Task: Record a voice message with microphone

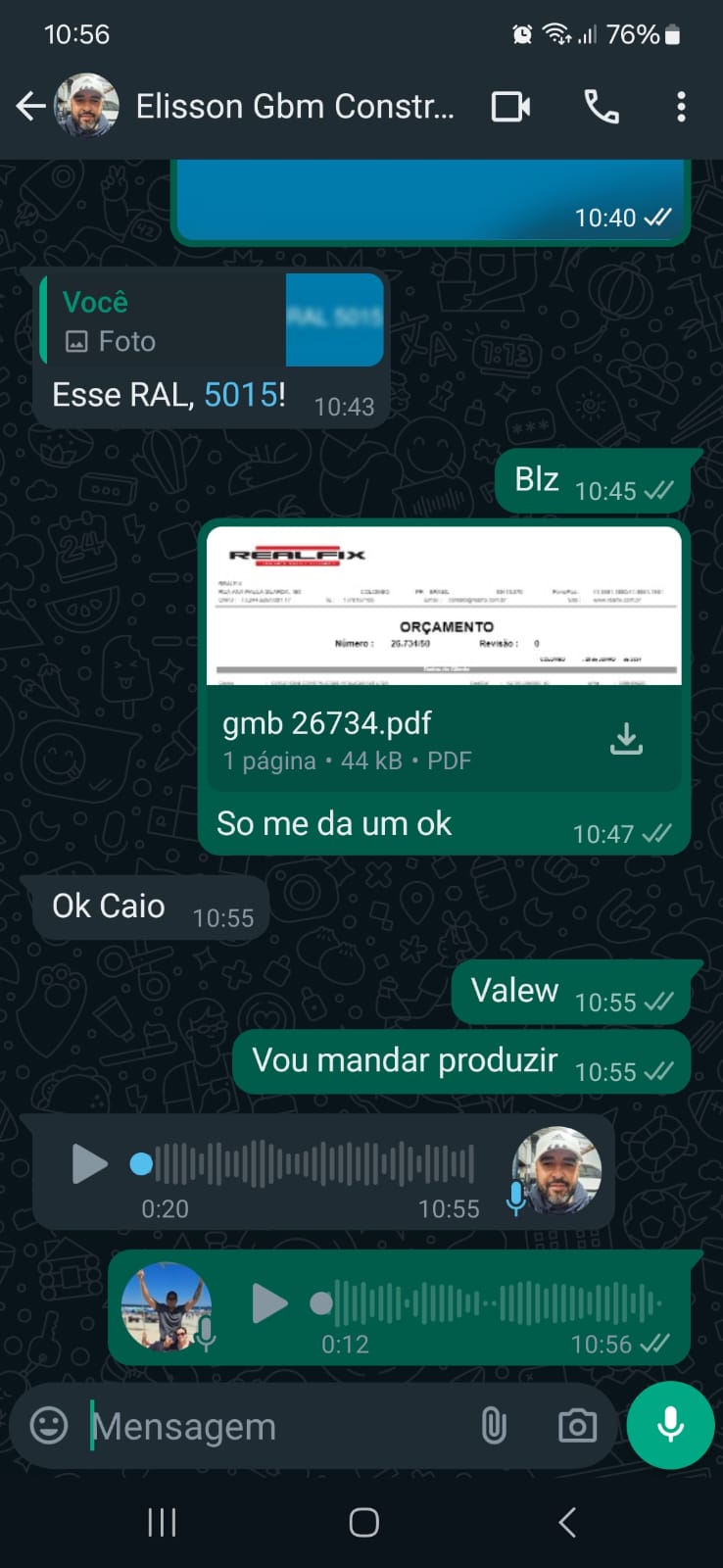Action: [x=670, y=1425]
